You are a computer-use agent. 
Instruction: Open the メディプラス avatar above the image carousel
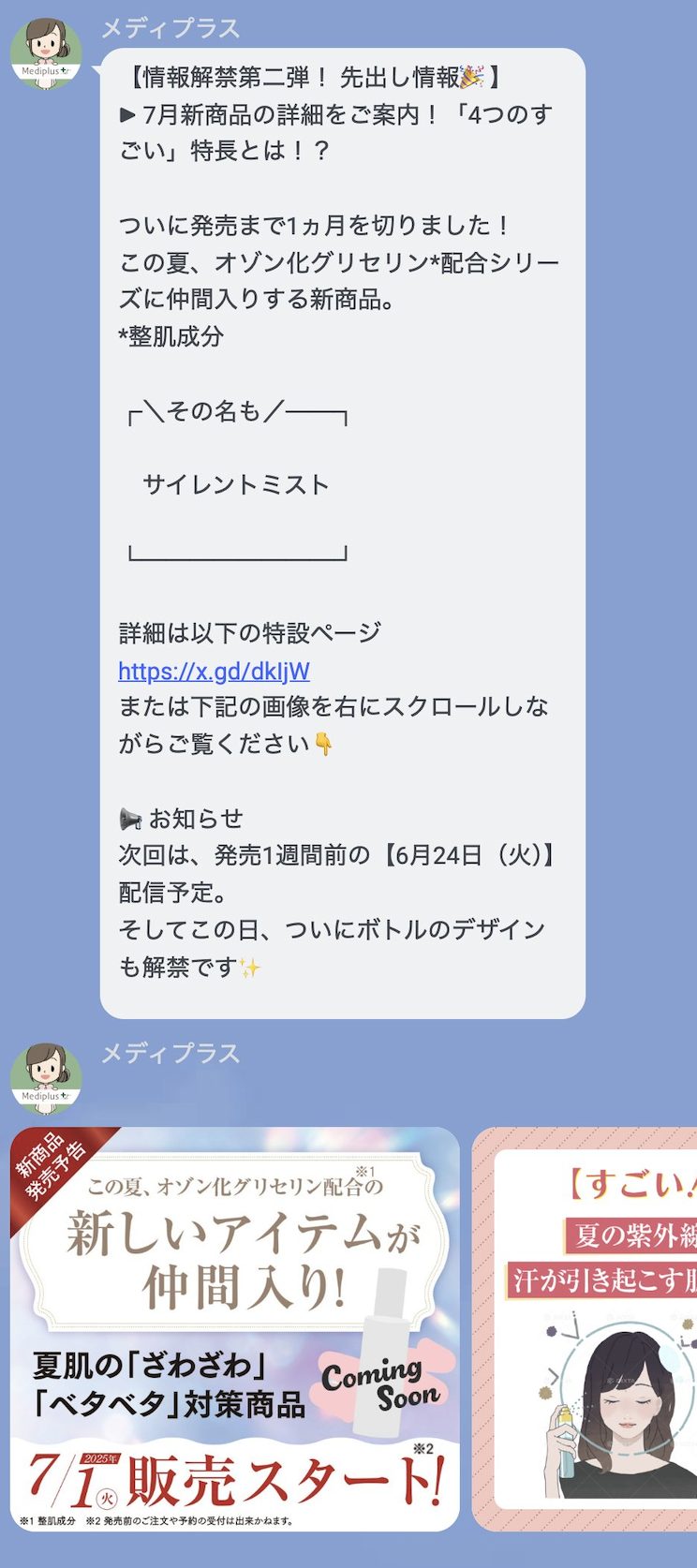tap(46, 1077)
